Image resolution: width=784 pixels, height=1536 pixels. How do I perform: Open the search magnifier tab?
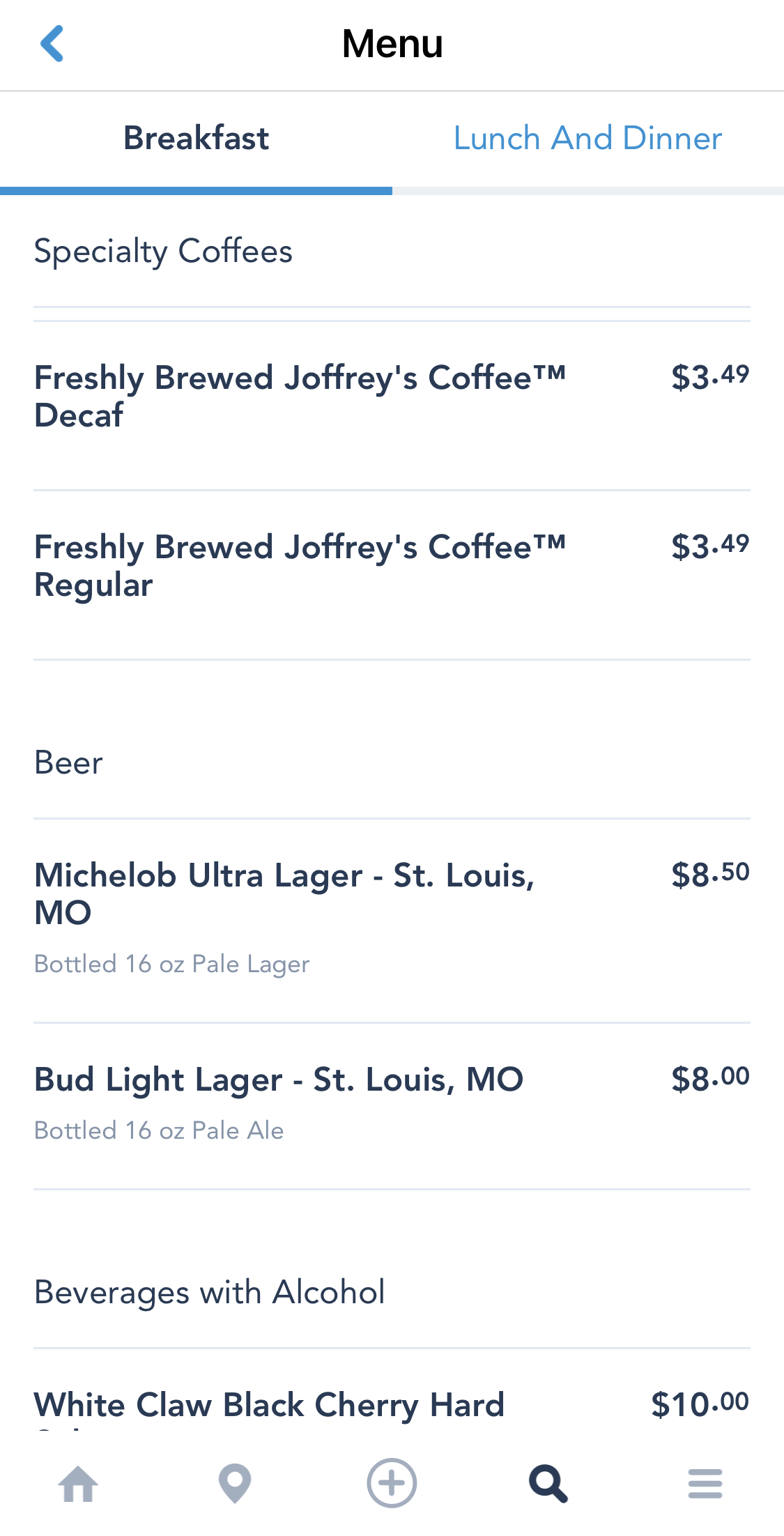[548, 1483]
